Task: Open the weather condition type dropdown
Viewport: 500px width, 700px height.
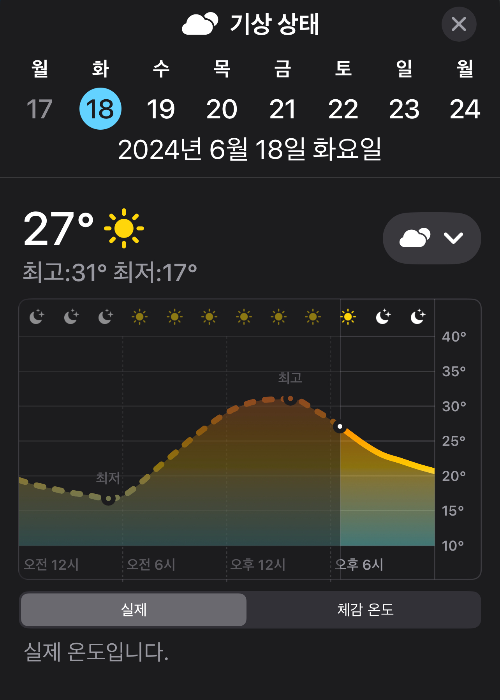Action: 432,238
